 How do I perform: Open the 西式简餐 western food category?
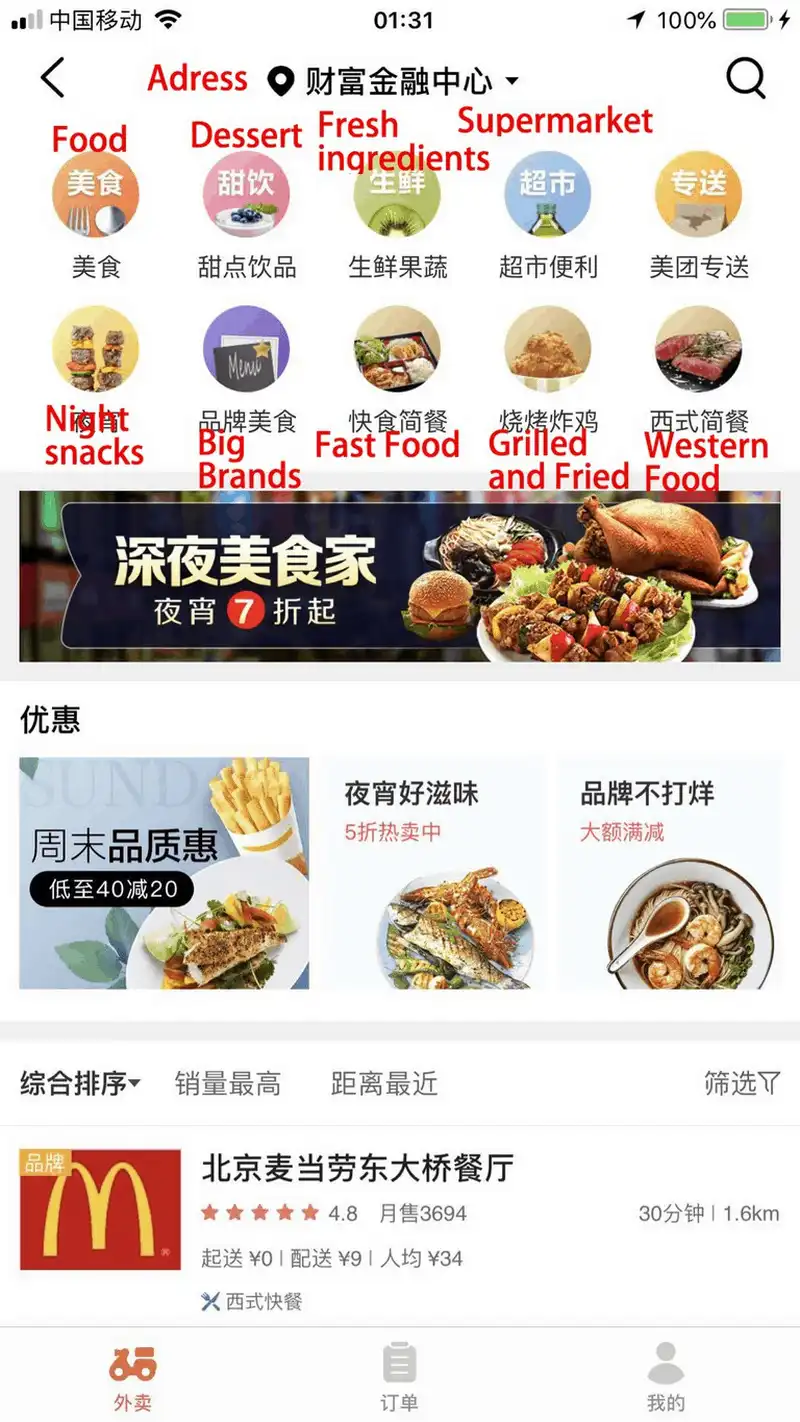coord(698,352)
